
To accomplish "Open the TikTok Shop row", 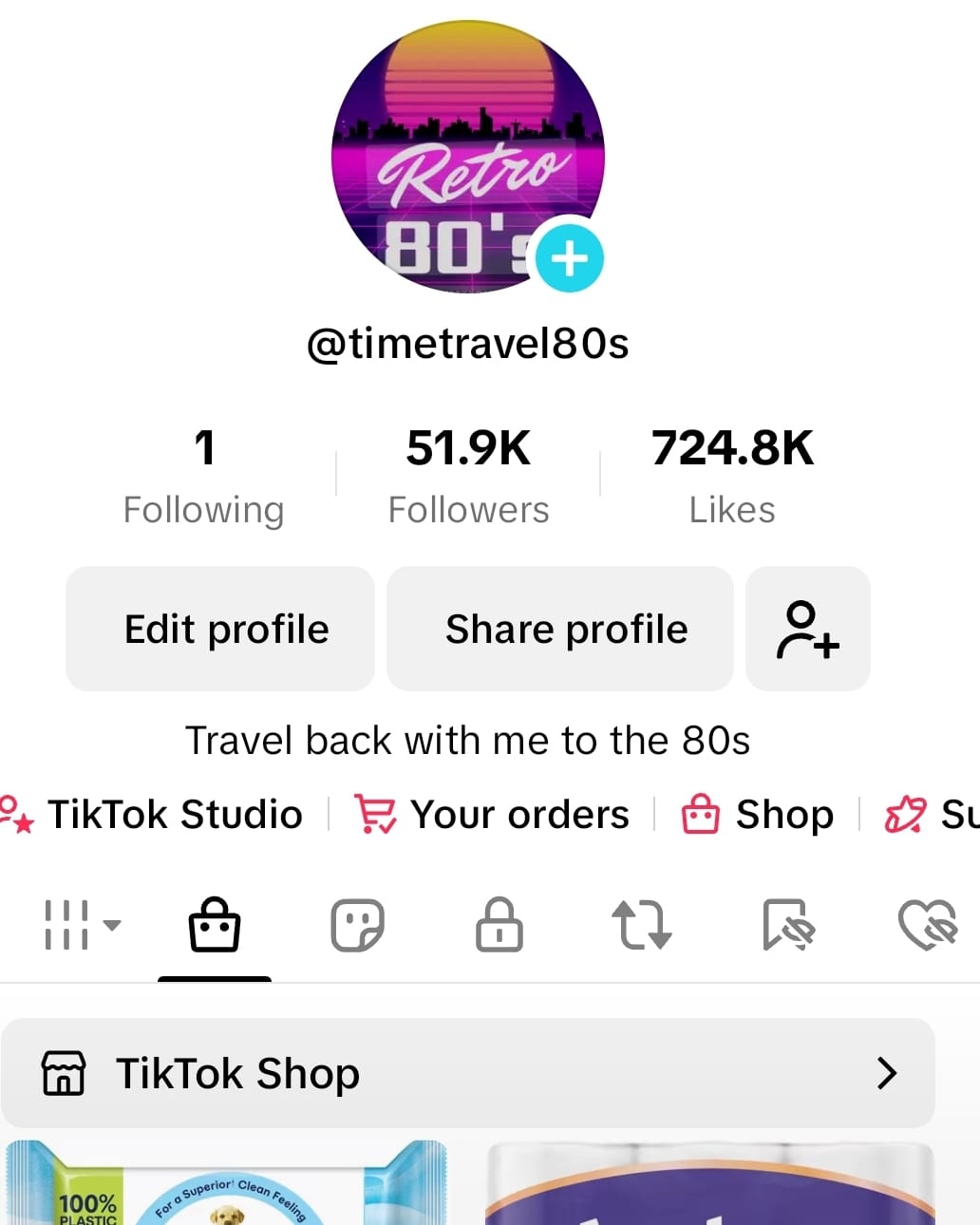I will pyautogui.click(x=468, y=1073).
